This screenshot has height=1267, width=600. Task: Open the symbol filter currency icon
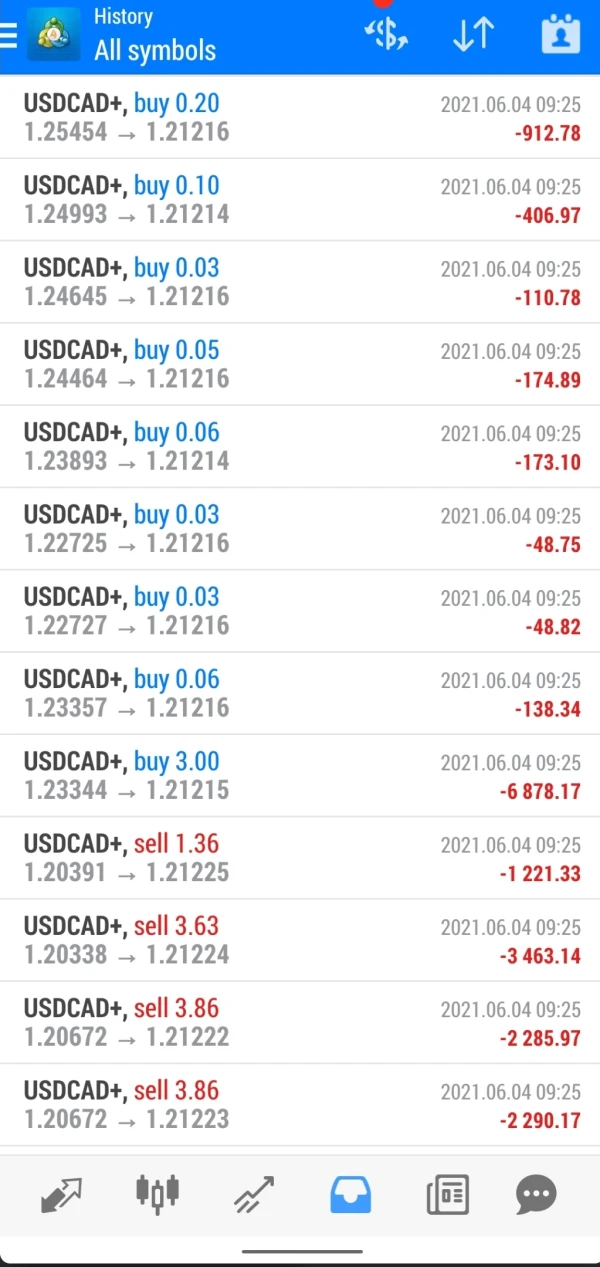(x=385, y=35)
